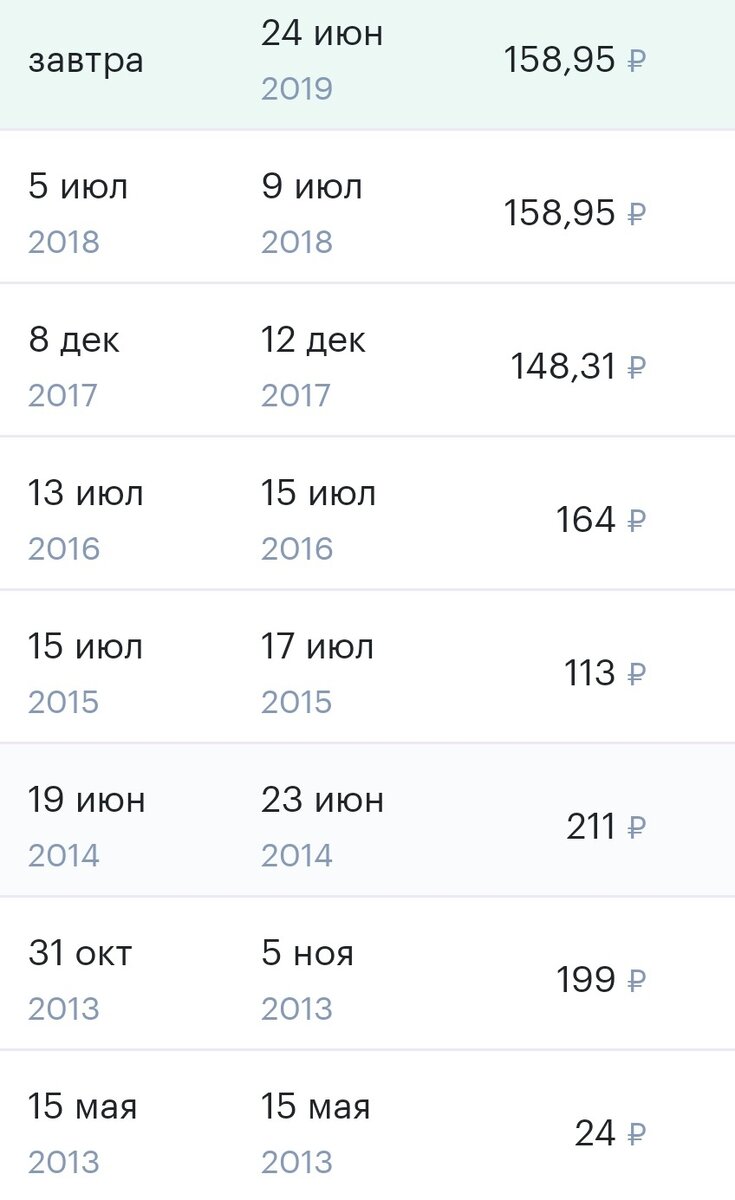Click the price 158,95 ₽ in the top row
Viewport: 735px width, 1200px height.
click(577, 60)
